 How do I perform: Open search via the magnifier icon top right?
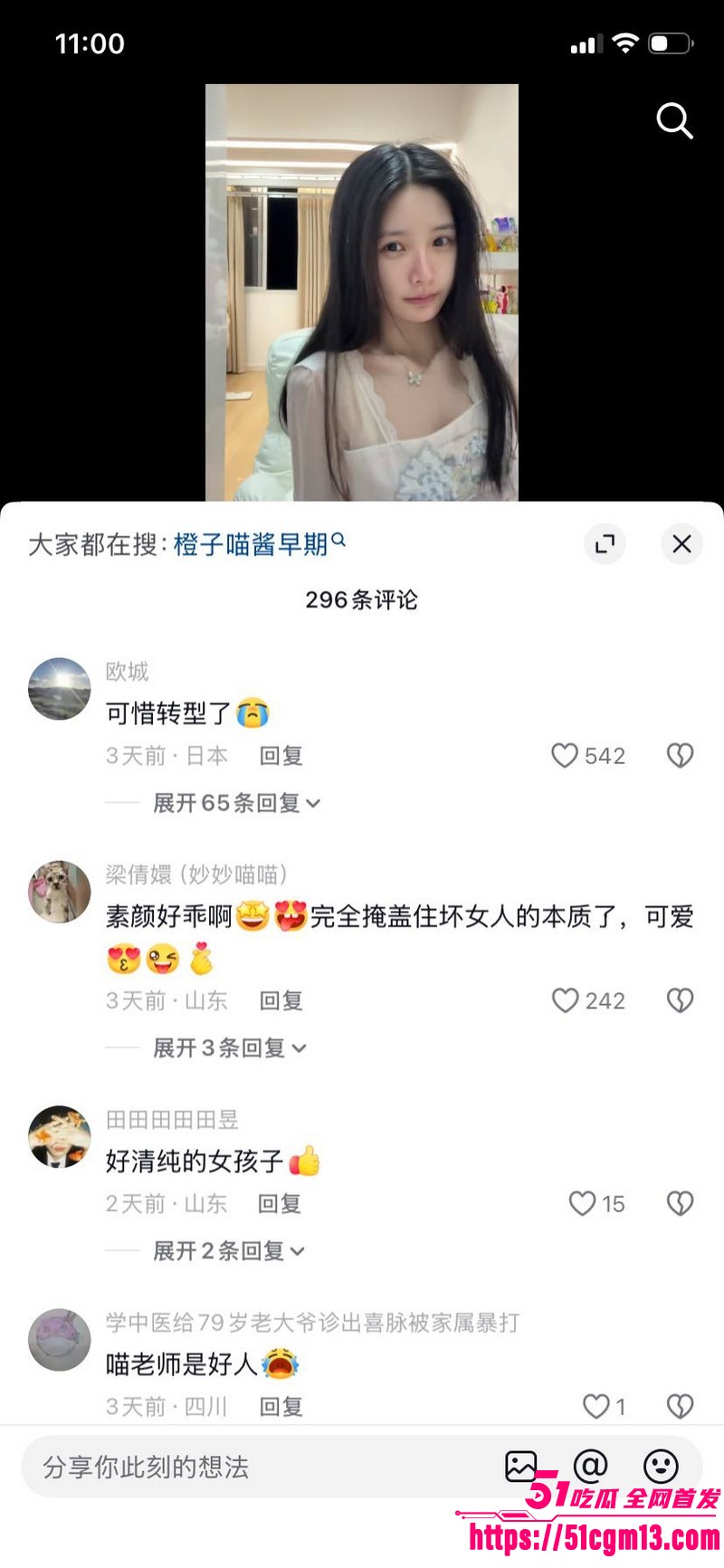pos(675,122)
